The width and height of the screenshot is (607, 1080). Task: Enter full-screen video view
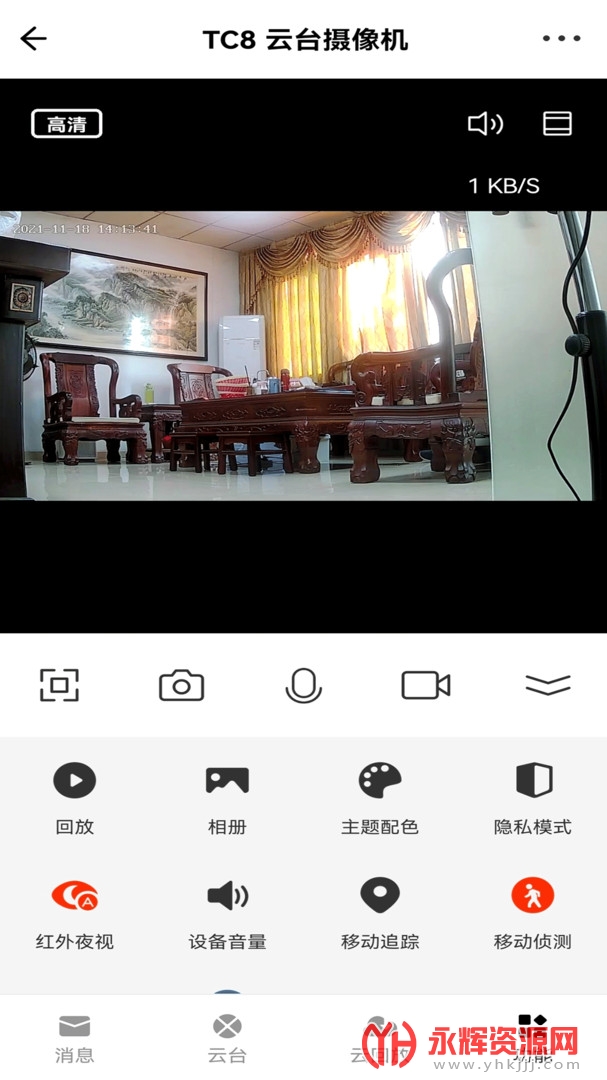(x=59, y=685)
